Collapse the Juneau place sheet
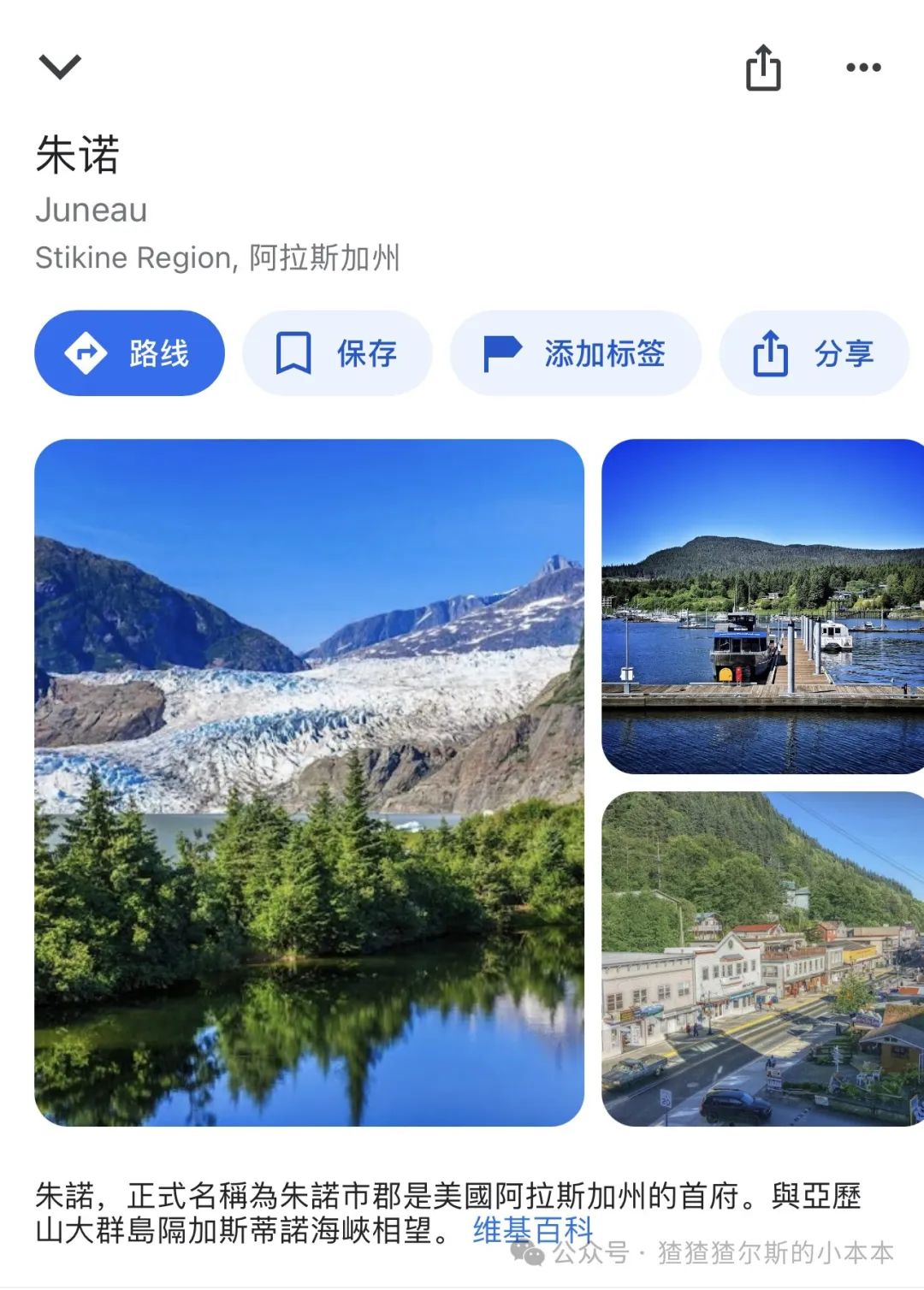The height and width of the screenshot is (1290, 924). coord(60,67)
